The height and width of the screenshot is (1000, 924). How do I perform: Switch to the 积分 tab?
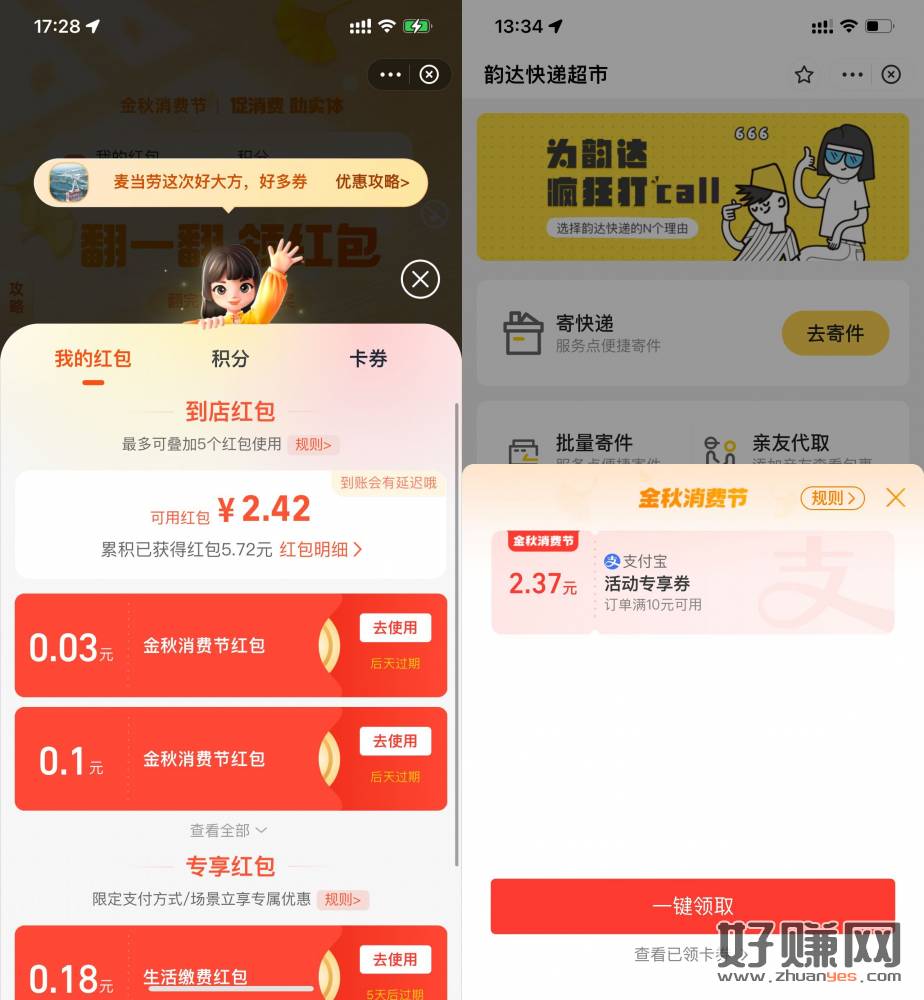[230, 359]
